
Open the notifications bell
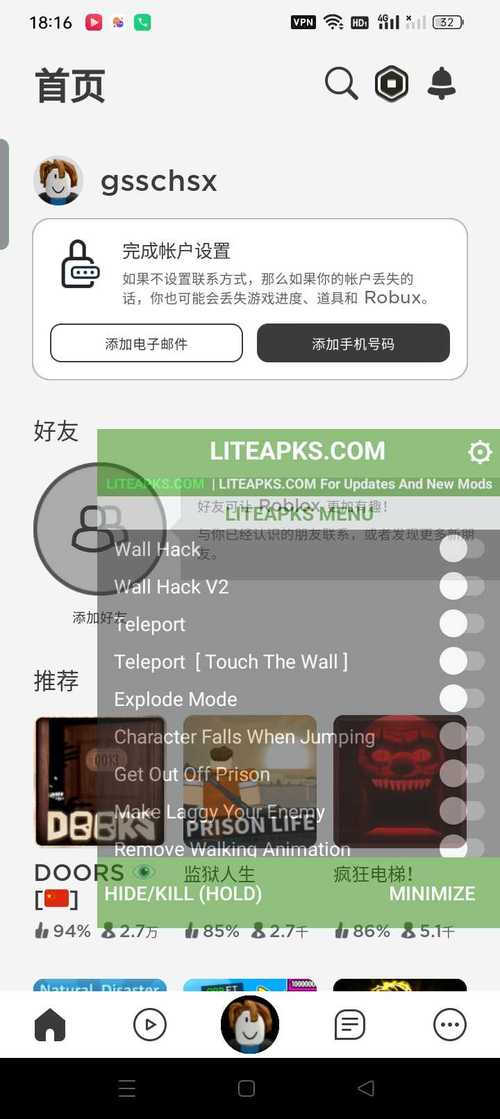[x=442, y=83]
